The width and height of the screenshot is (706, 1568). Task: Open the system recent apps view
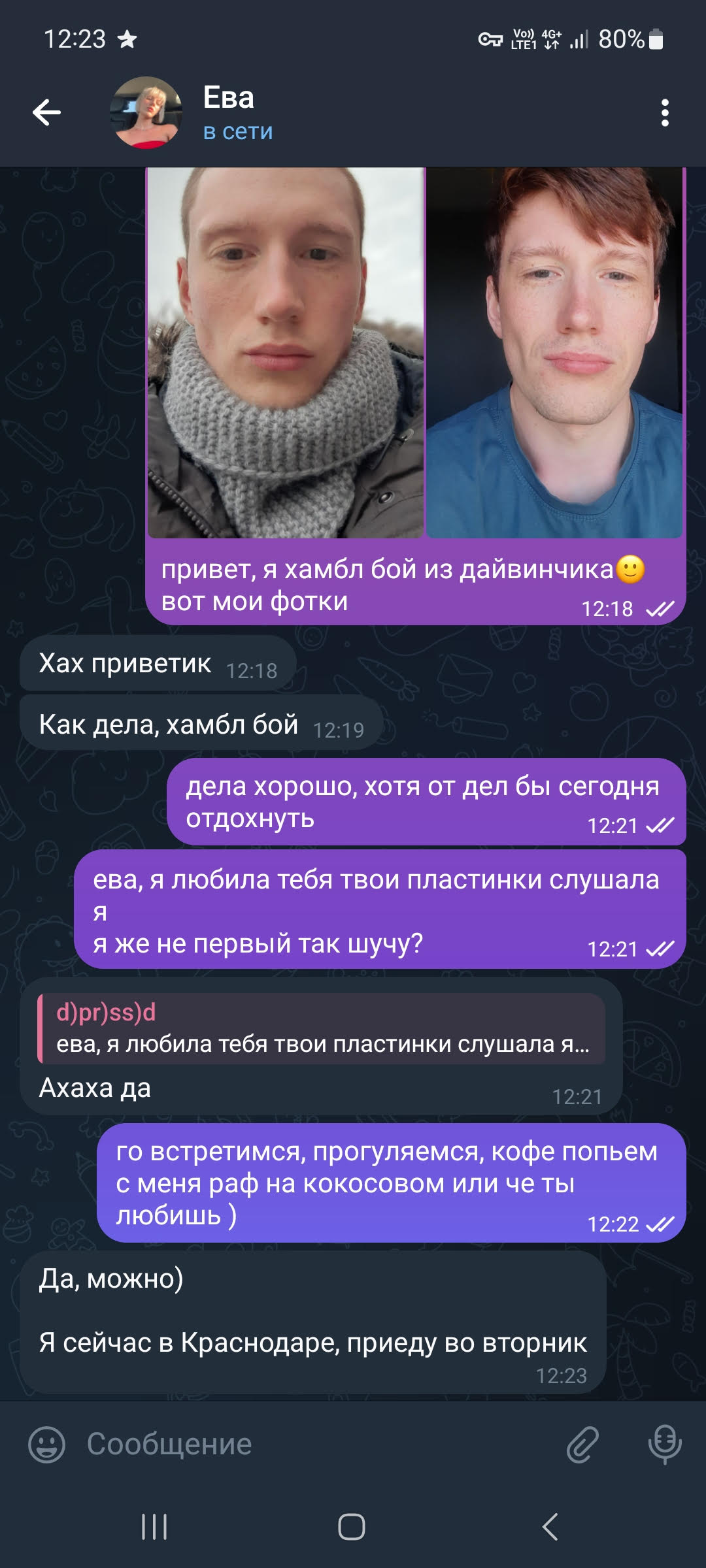155,1527
